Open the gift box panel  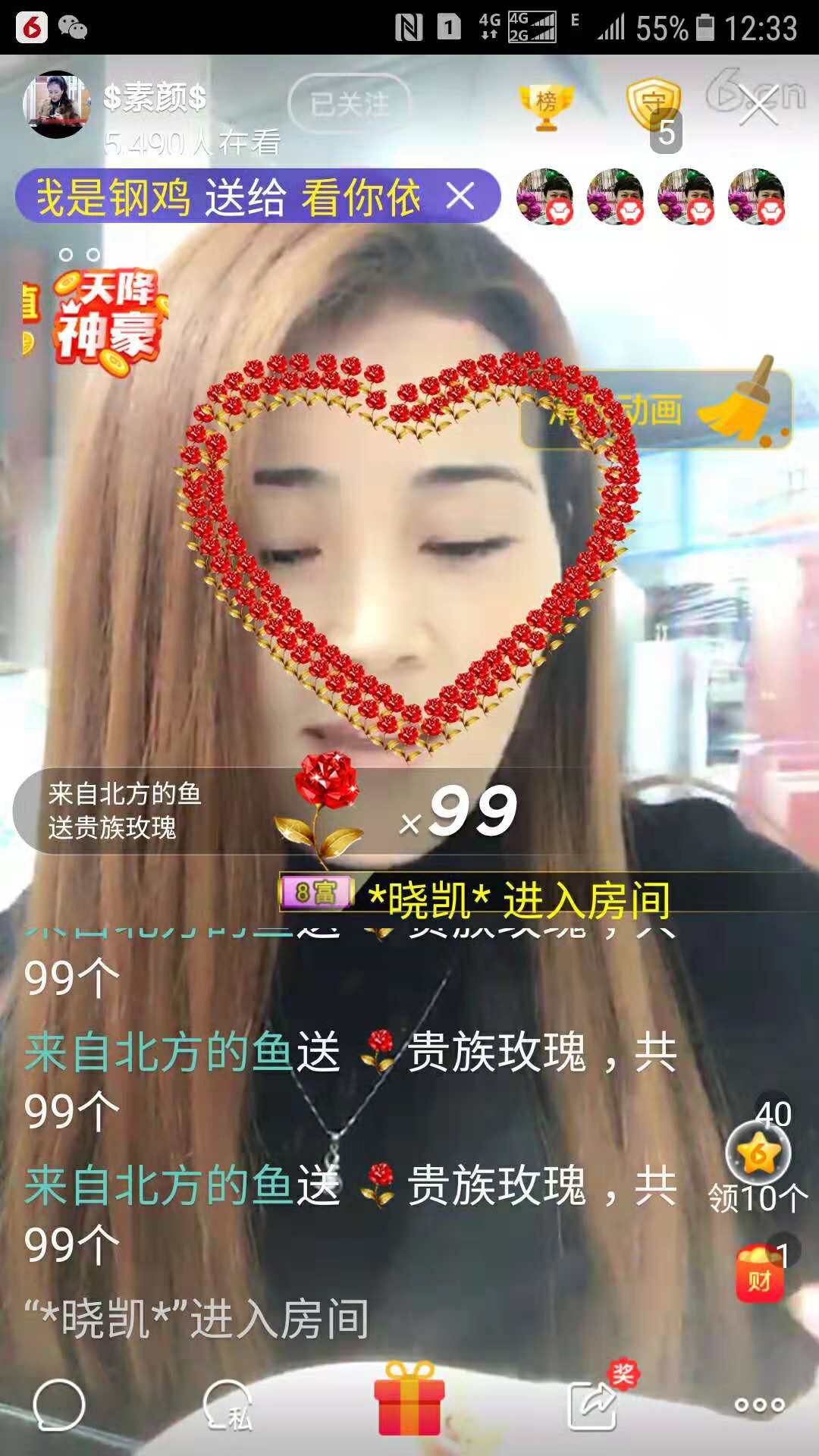409,1399
